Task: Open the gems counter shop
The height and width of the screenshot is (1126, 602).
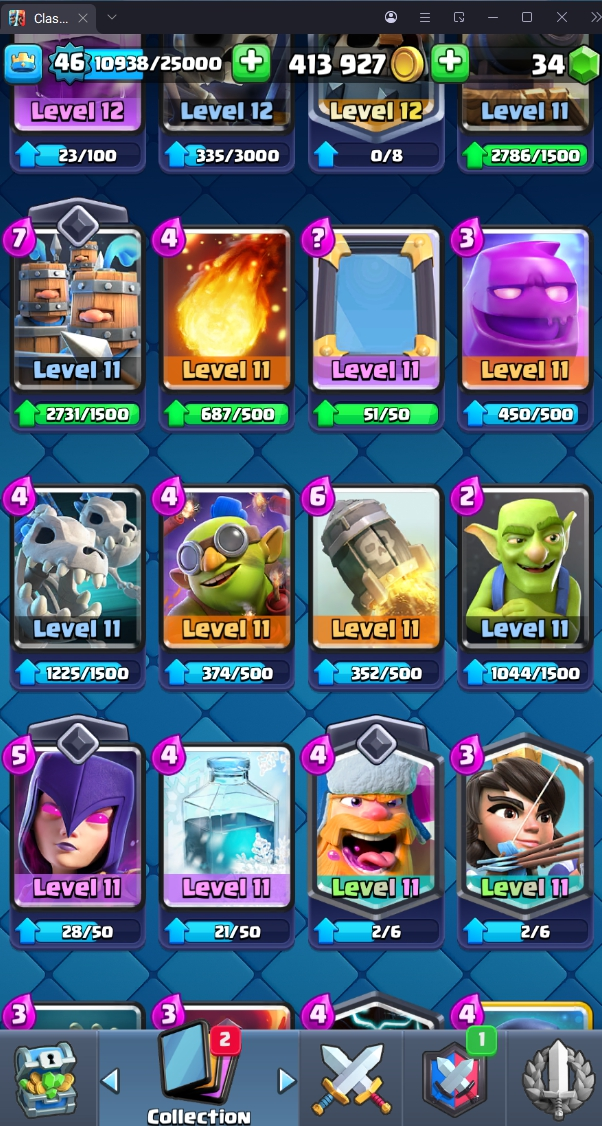Action: 565,64
